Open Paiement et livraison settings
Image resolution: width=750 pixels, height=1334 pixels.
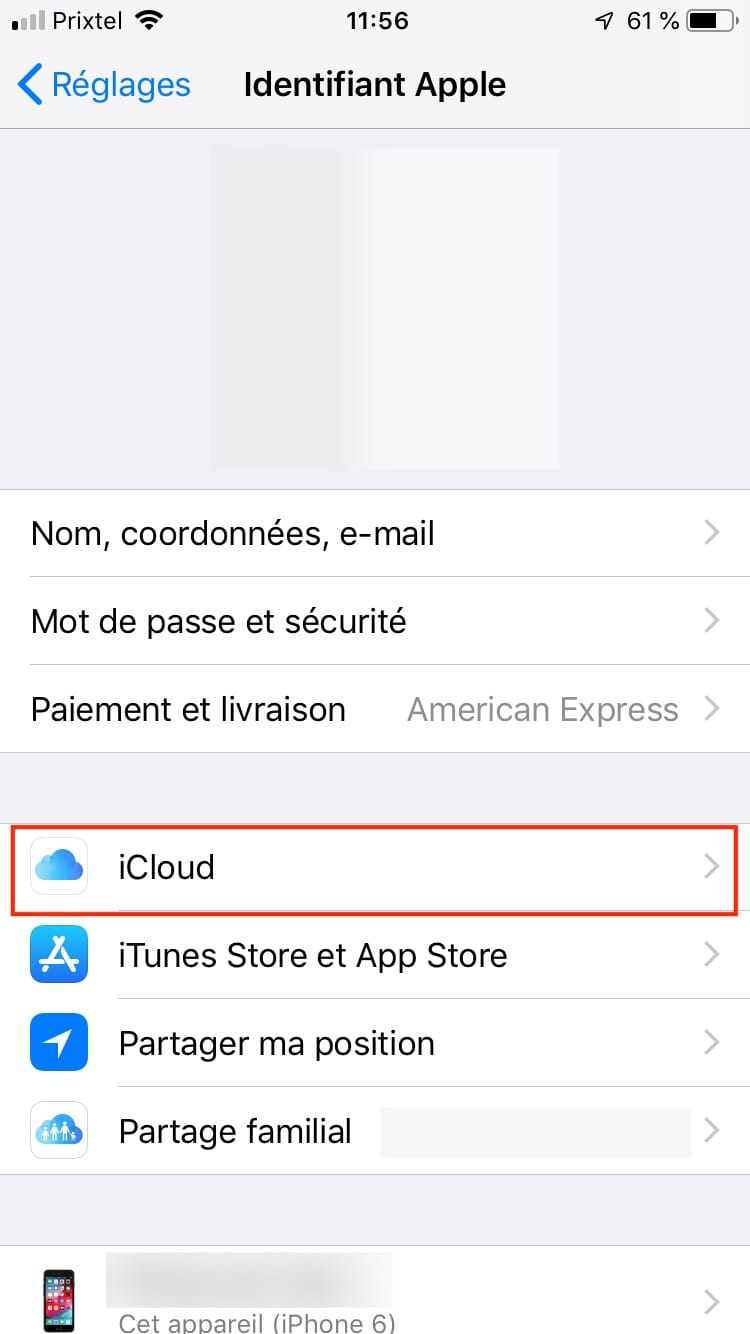(375, 709)
